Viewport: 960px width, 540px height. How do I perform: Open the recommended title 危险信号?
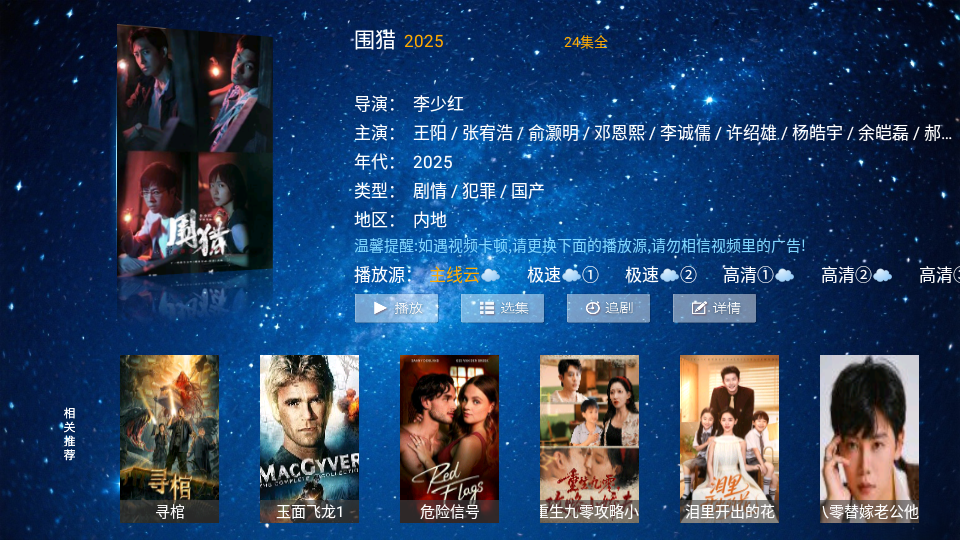[x=450, y=438]
